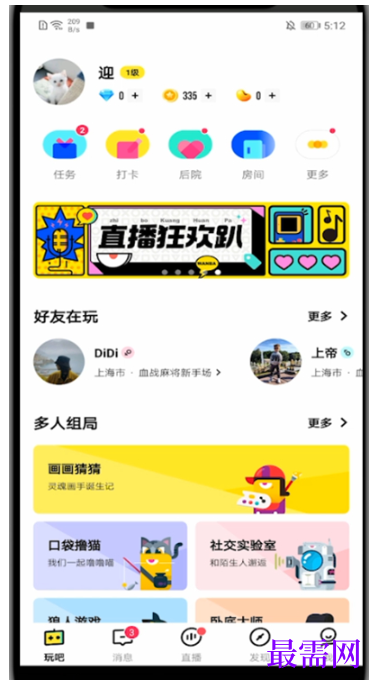The height and width of the screenshot is (685, 379).
Task: Open the 直播狂欢趴 banner
Action: point(191,240)
